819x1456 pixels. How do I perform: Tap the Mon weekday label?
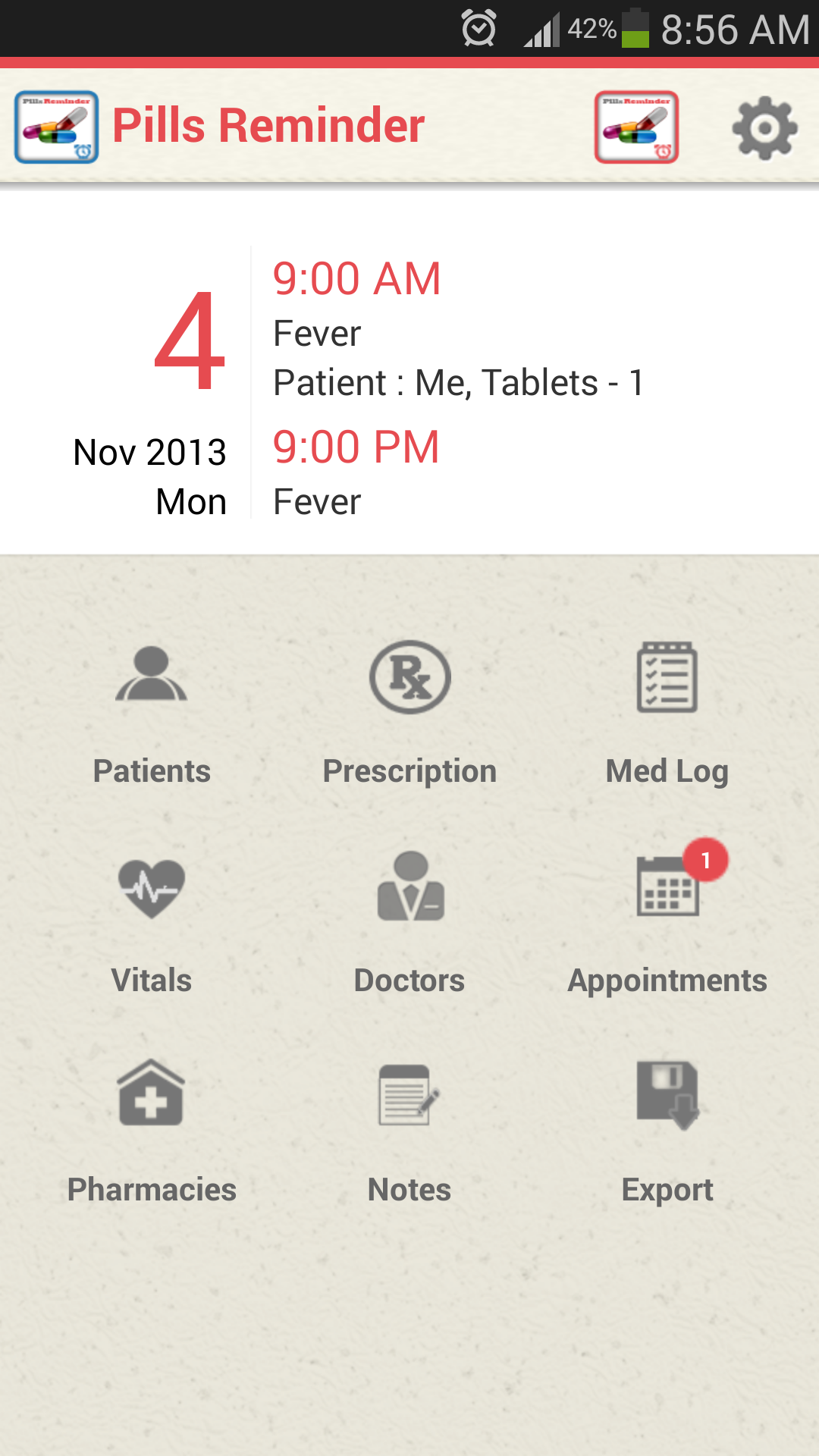click(190, 500)
